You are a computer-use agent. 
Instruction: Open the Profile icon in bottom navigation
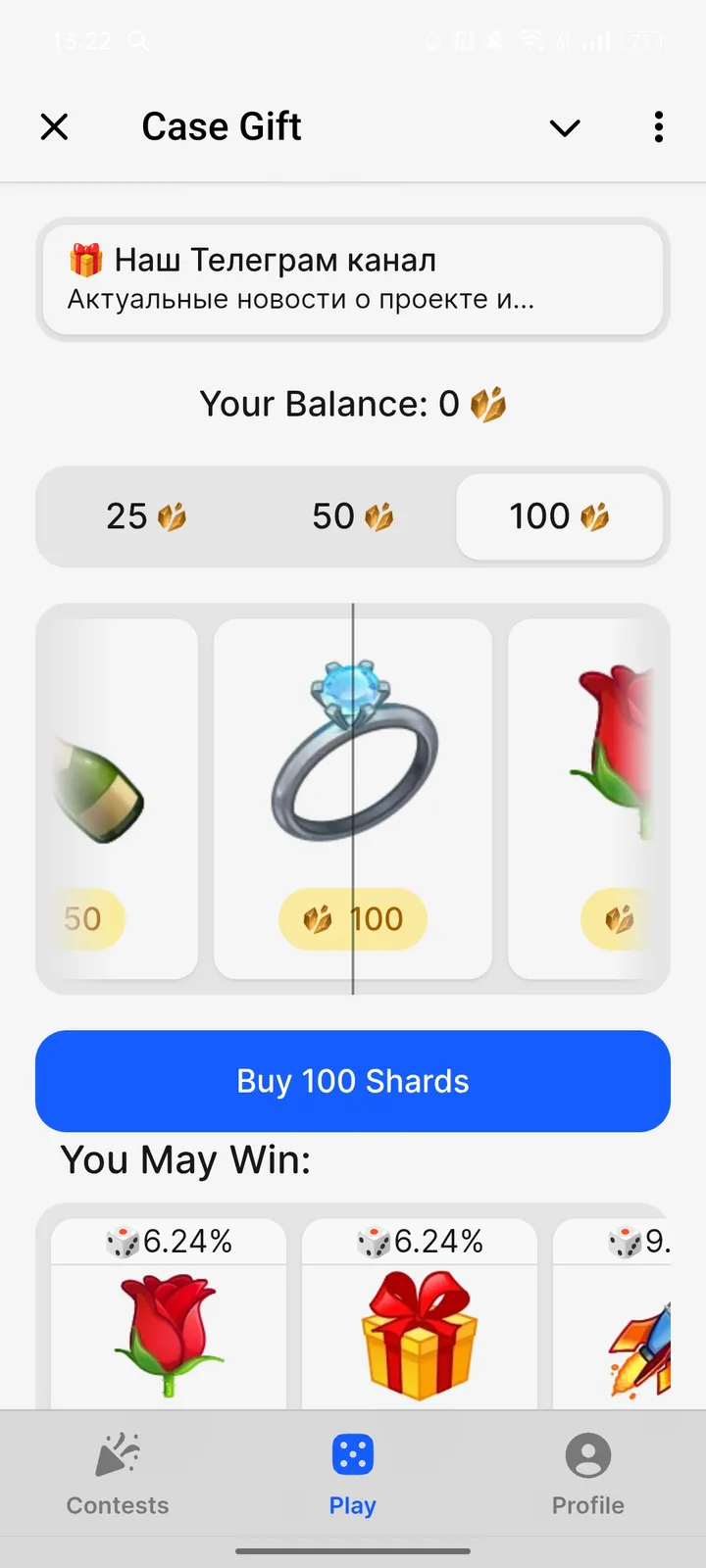[586, 1457]
